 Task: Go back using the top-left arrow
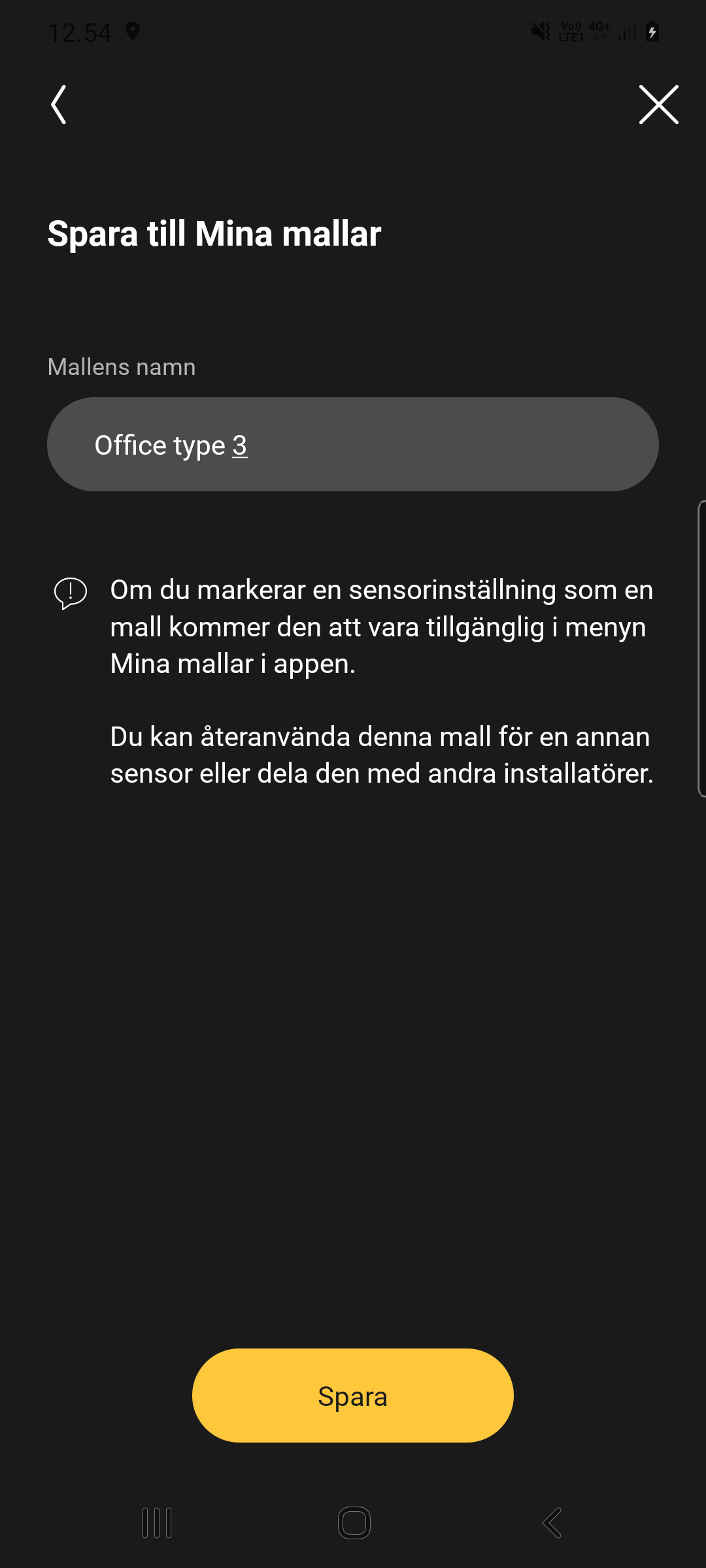pos(59,105)
